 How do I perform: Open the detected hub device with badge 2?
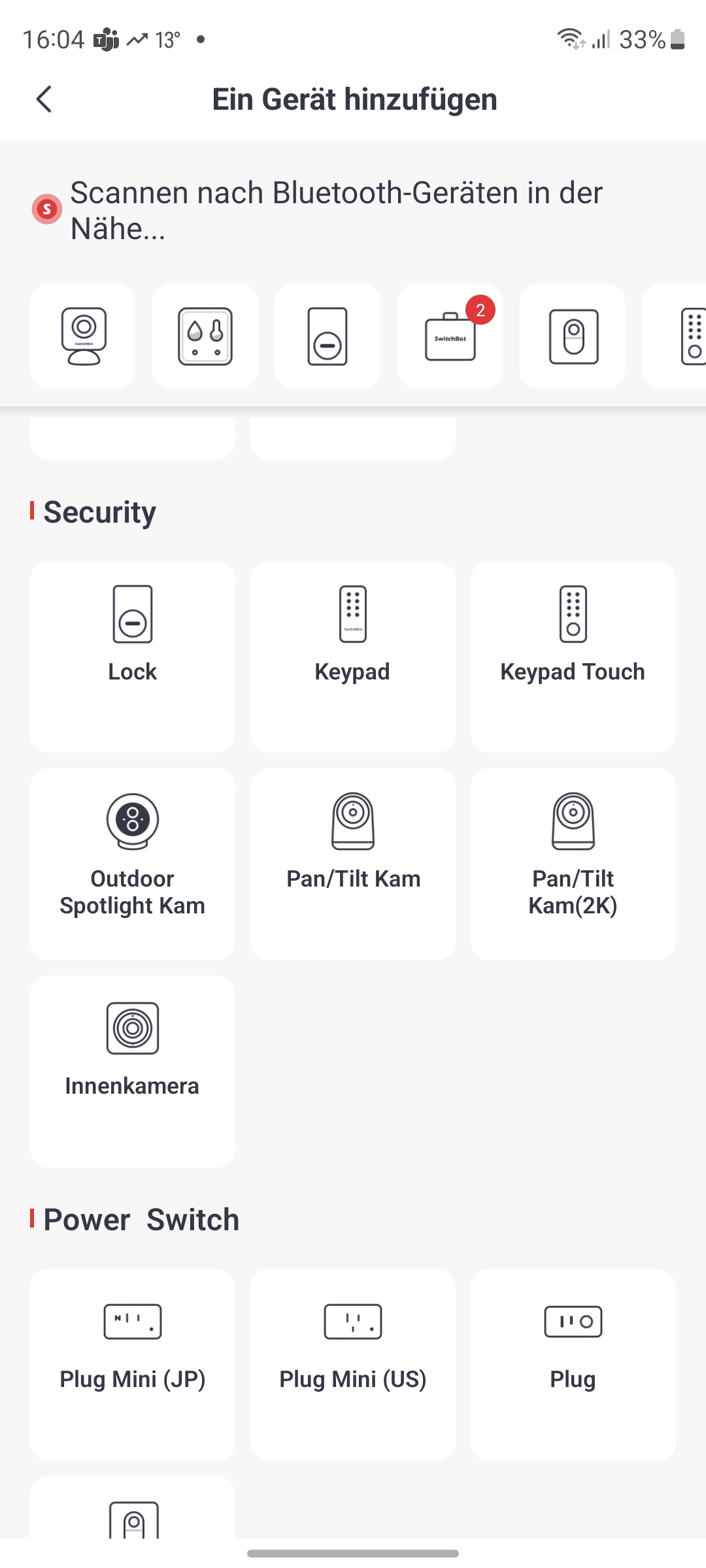point(450,336)
